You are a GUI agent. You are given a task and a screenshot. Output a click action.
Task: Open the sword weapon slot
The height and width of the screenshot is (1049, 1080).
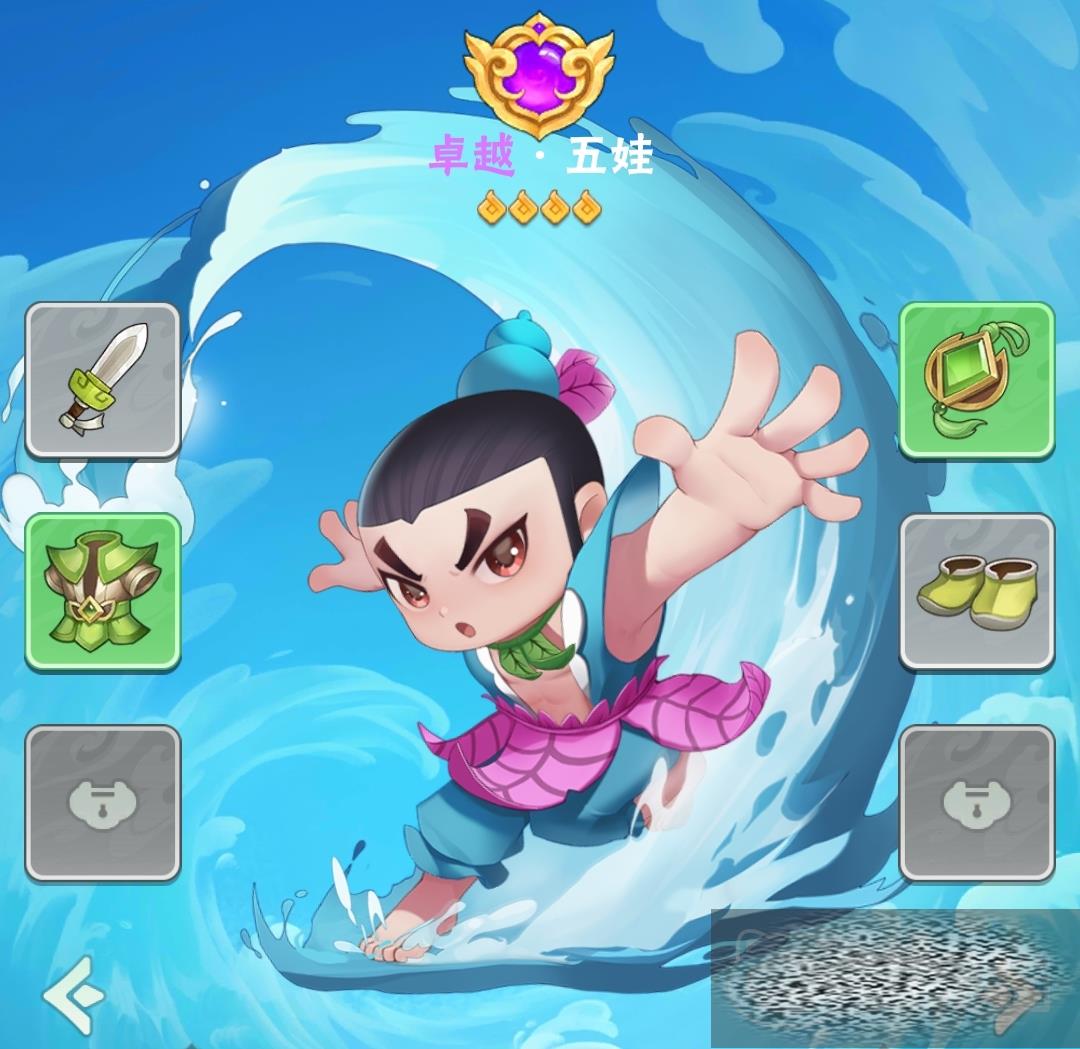coord(103,380)
